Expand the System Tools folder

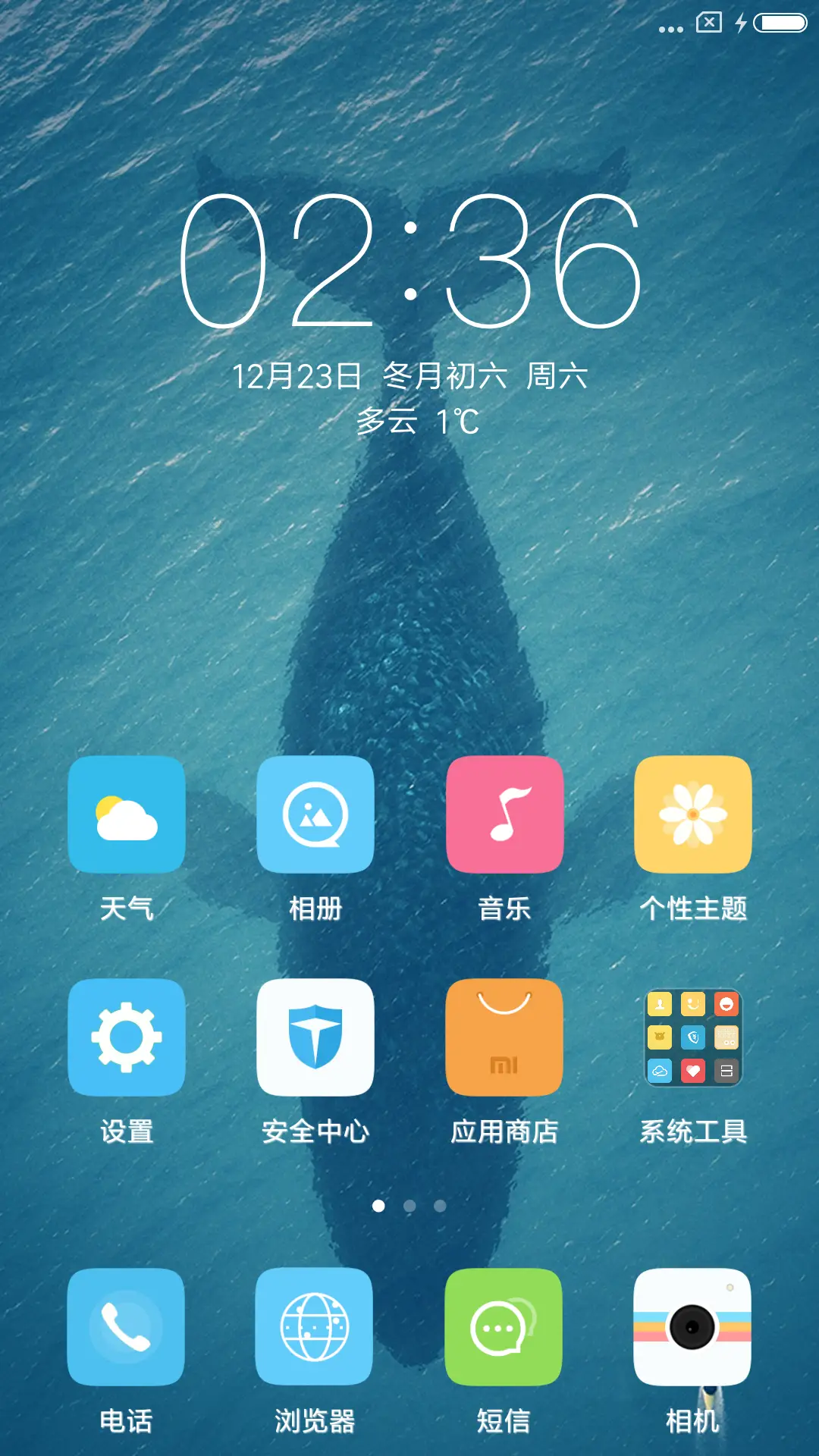pyautogui.click(x=692, y=1037)
